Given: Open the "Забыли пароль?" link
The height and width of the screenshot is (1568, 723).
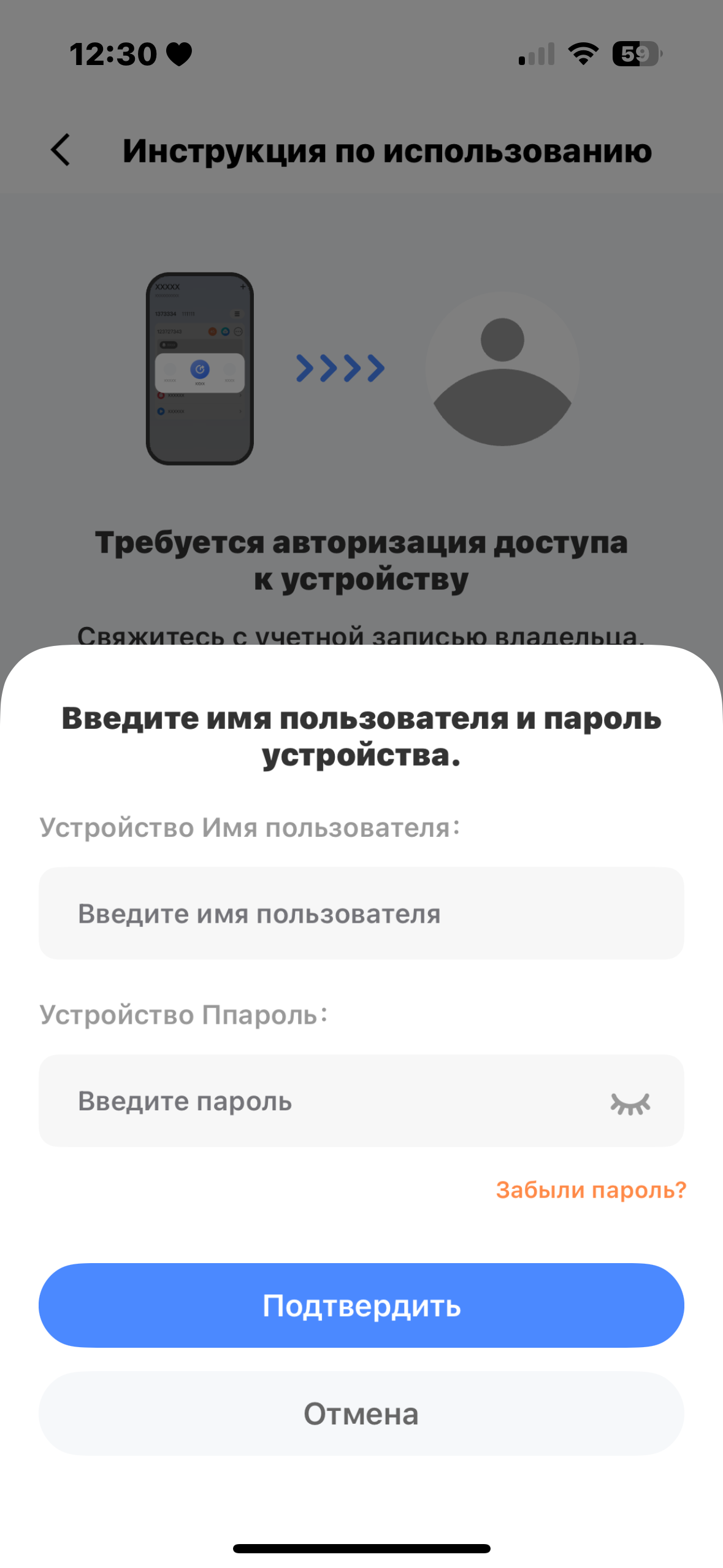Looking at the screenshot, I should pyautogui.click(x=591, y=1190).
